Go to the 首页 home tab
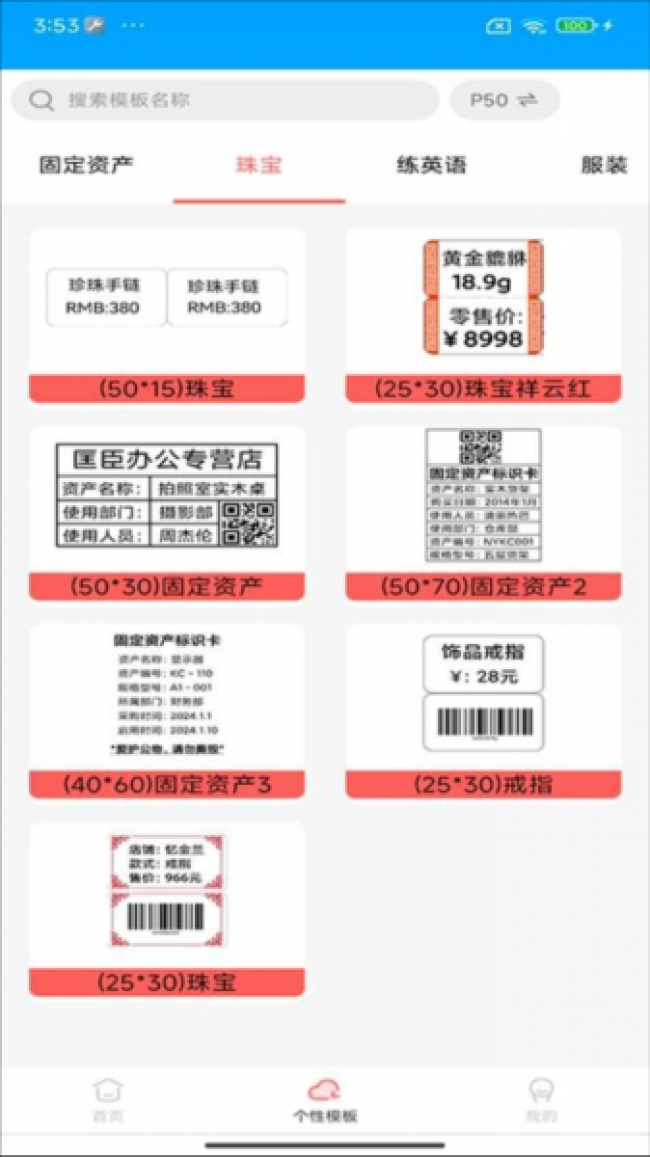Image resolution: width=650 pixels, height=1157 pixels. click(x=108, y=1100)
